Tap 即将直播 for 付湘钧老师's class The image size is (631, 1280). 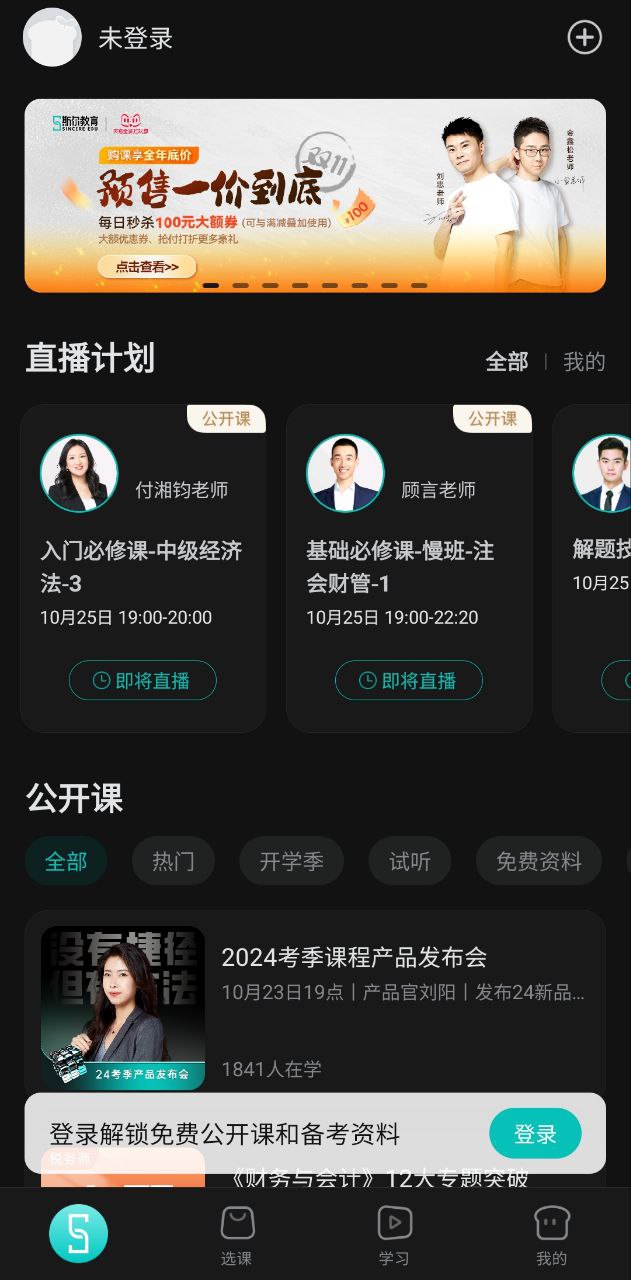[142, 680]
